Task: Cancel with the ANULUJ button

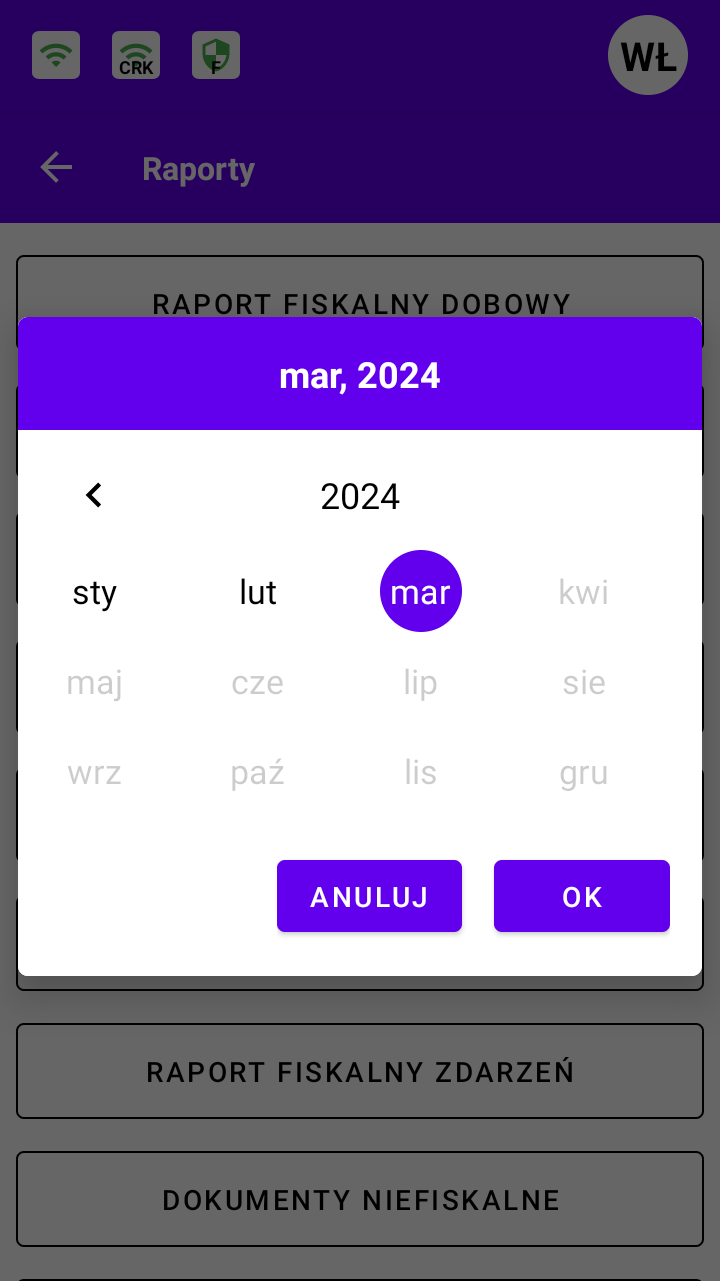Action: [x=369, y=896]
